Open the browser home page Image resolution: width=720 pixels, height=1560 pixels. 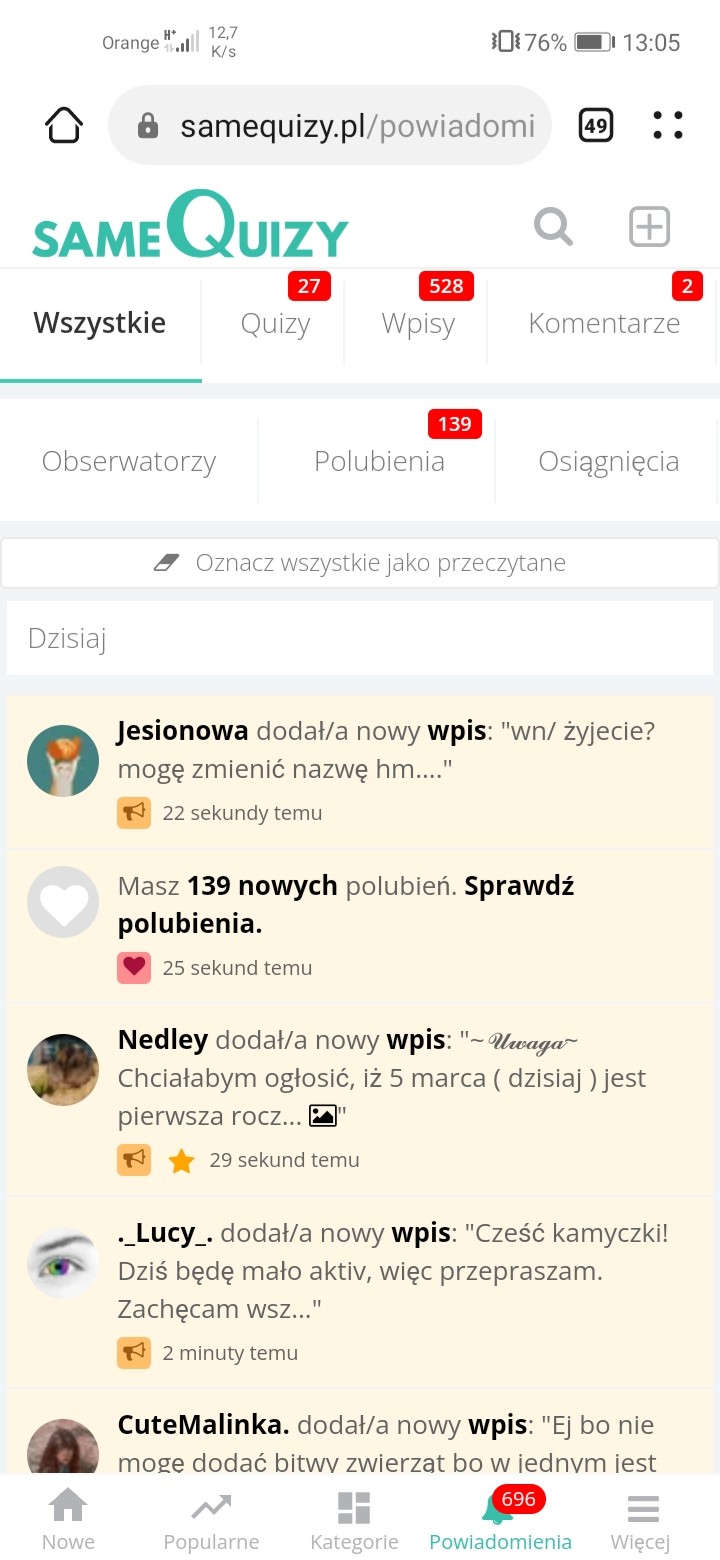tap(64, 126)
